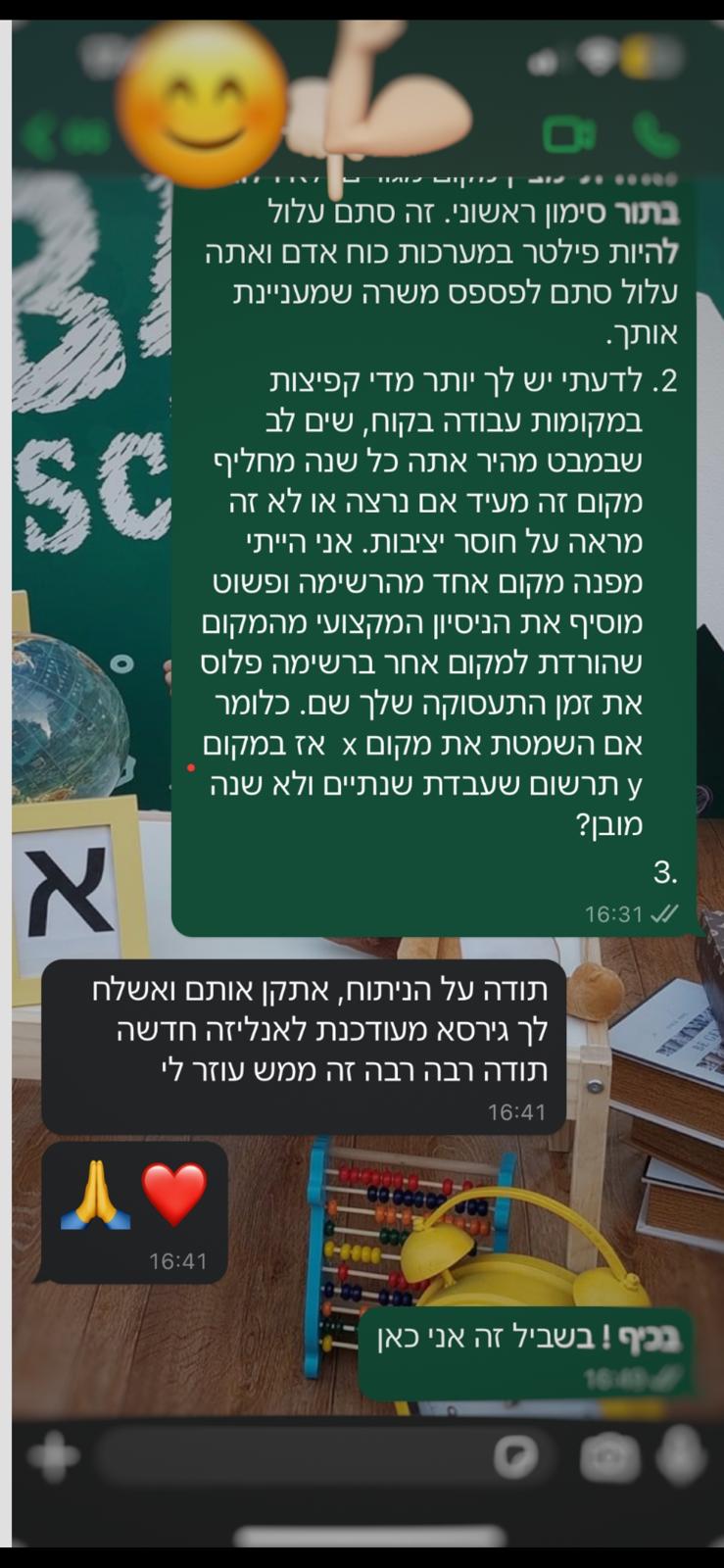Focus the message text field
724x1568 pixels.
[x=294, y=1457]
